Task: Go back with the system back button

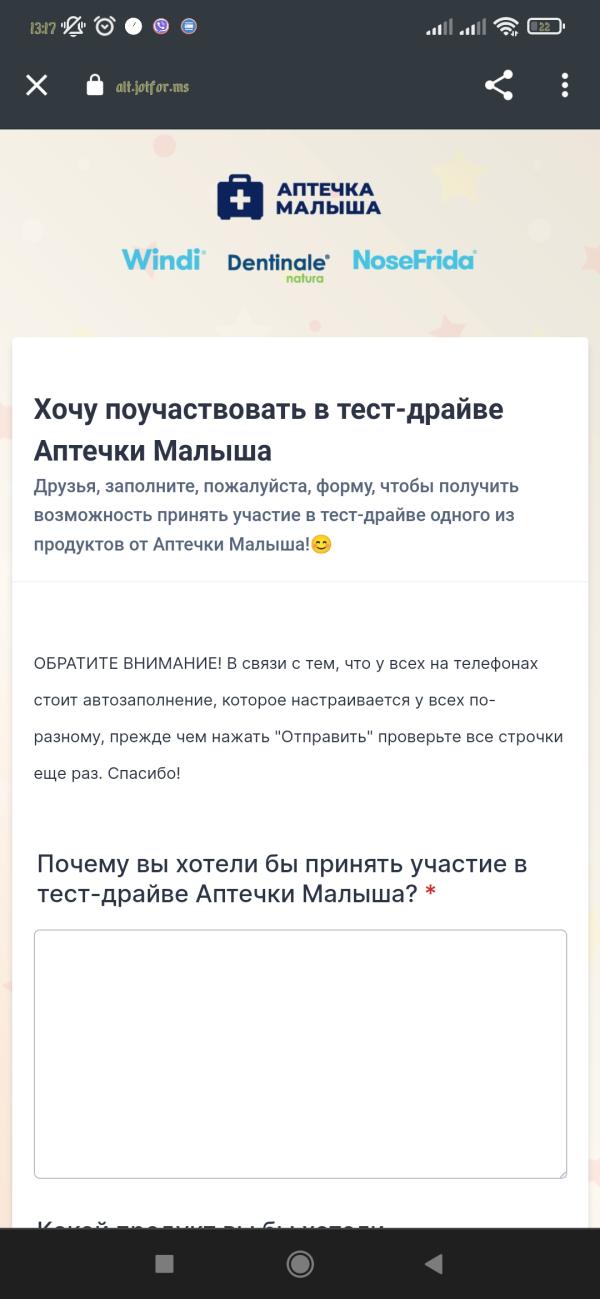Action: click(433, 1264)
